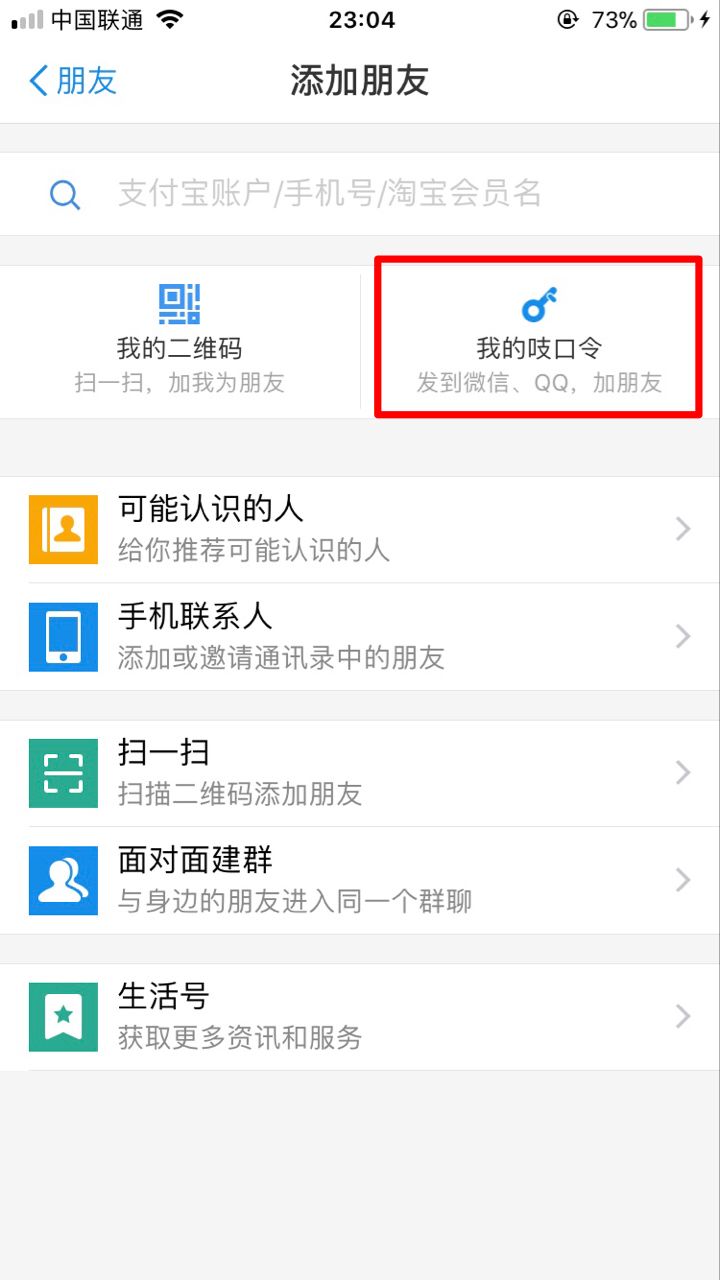720x1280 pixels.
Task: Open 面对面建群
Action: click(x=360, y=880)
